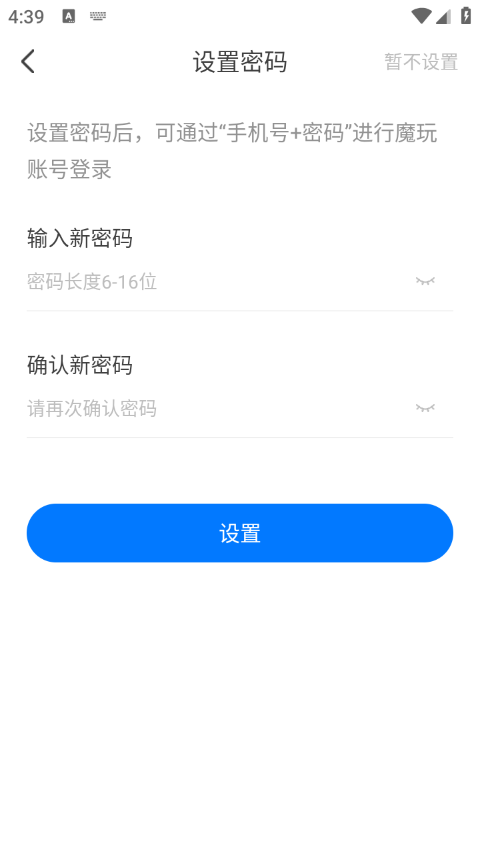Focus the 输入新密码 password field
The width and height of the screenshot is (480, 855).
pos(218,281)
